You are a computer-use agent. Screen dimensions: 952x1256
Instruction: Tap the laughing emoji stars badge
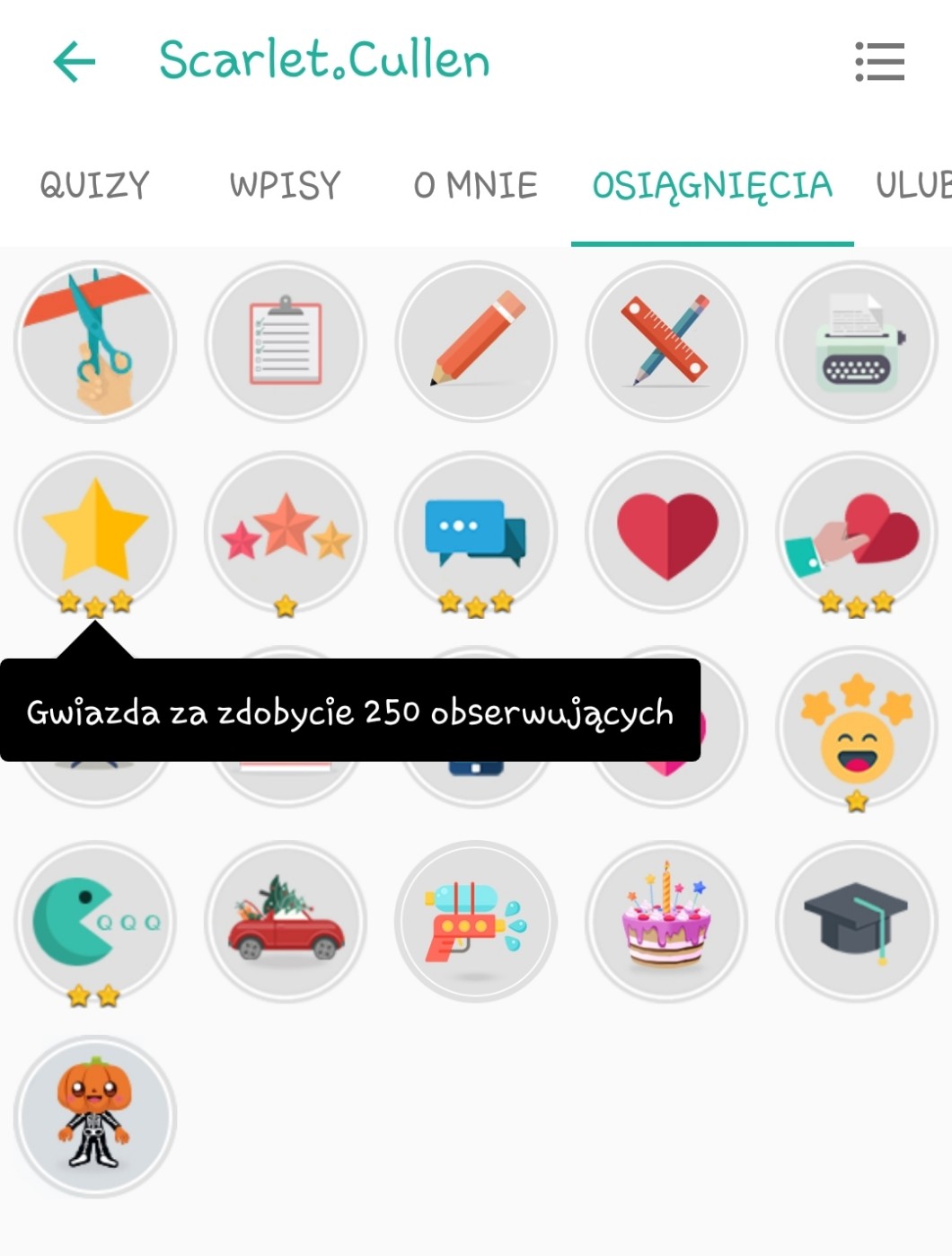click(x=857, y=730)
